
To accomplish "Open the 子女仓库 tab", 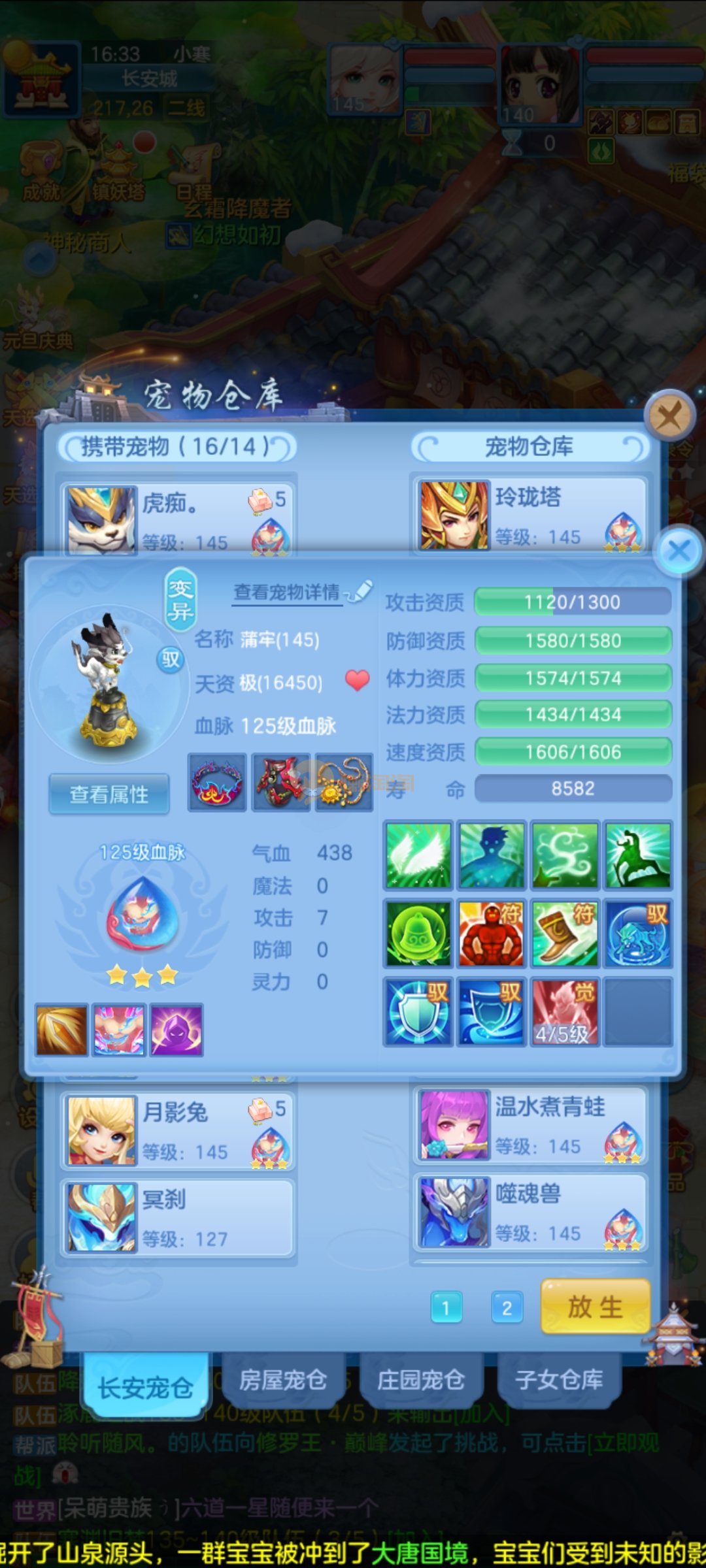I will coord(559,1380).
